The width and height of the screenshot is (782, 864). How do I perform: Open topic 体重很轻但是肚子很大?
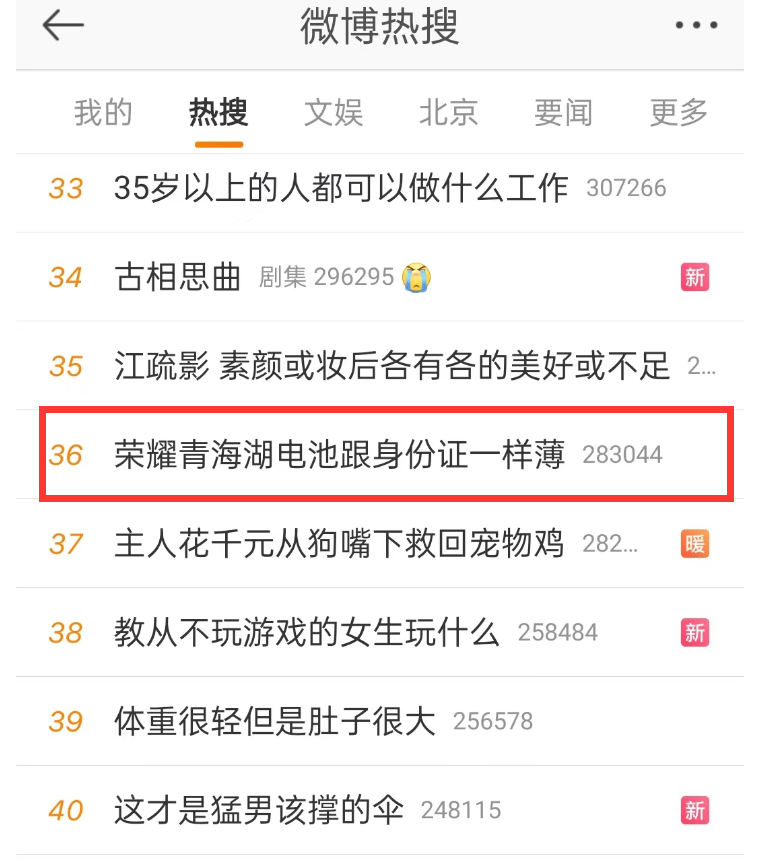click(275, 721)
